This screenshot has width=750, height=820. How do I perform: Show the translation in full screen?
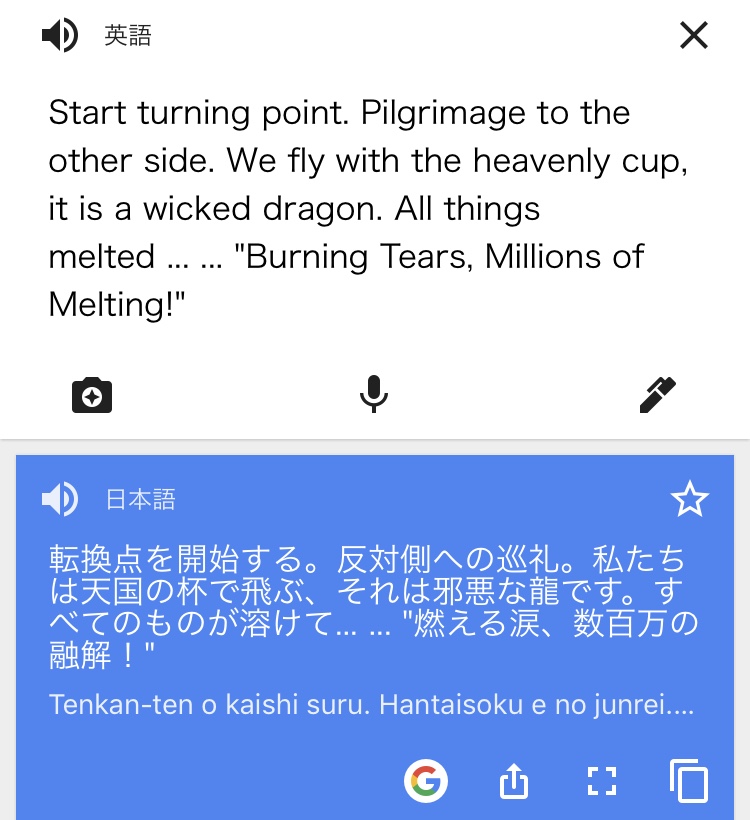(601, 781)
